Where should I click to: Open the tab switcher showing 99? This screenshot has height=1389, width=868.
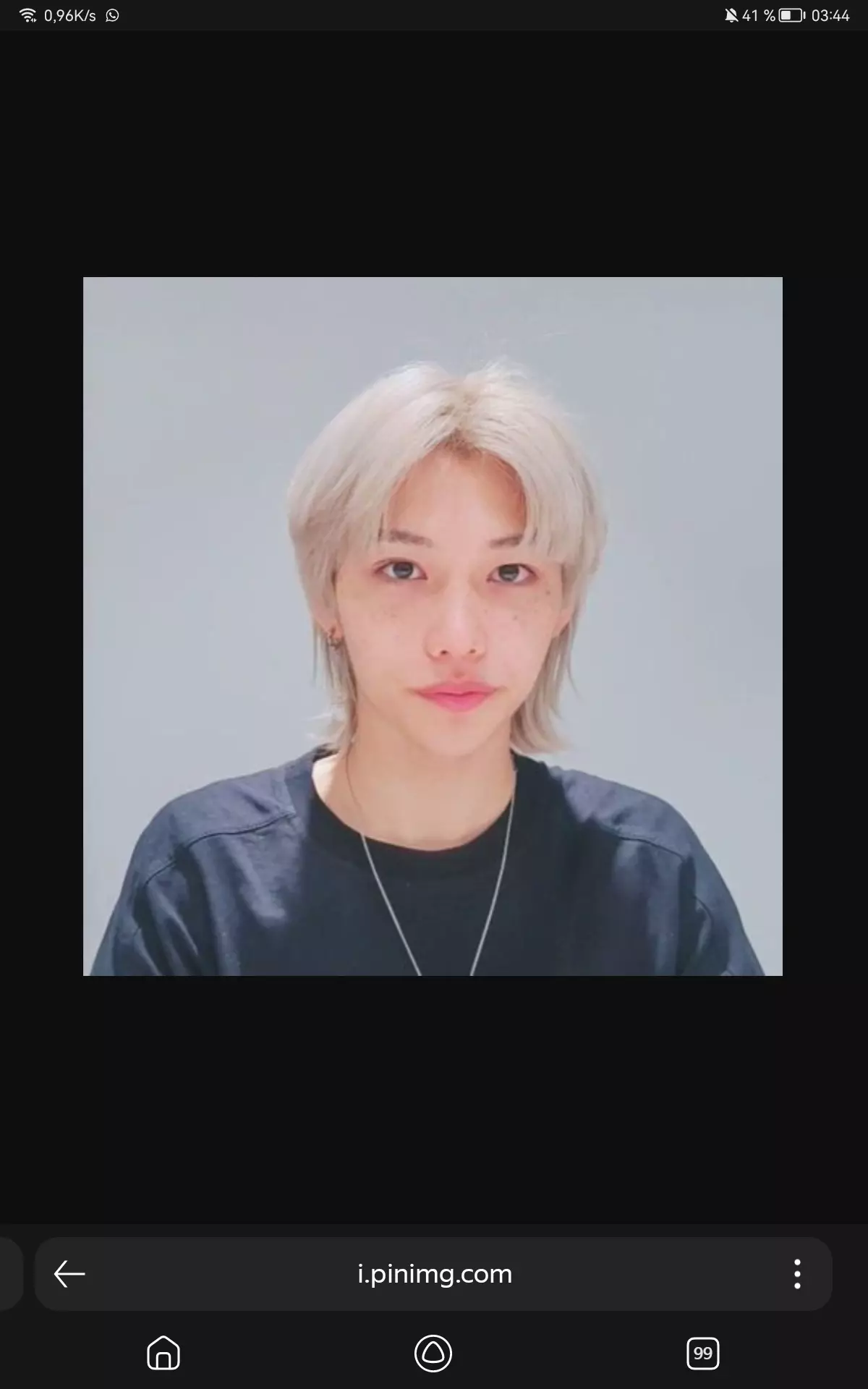click(x=702, y=1353)
